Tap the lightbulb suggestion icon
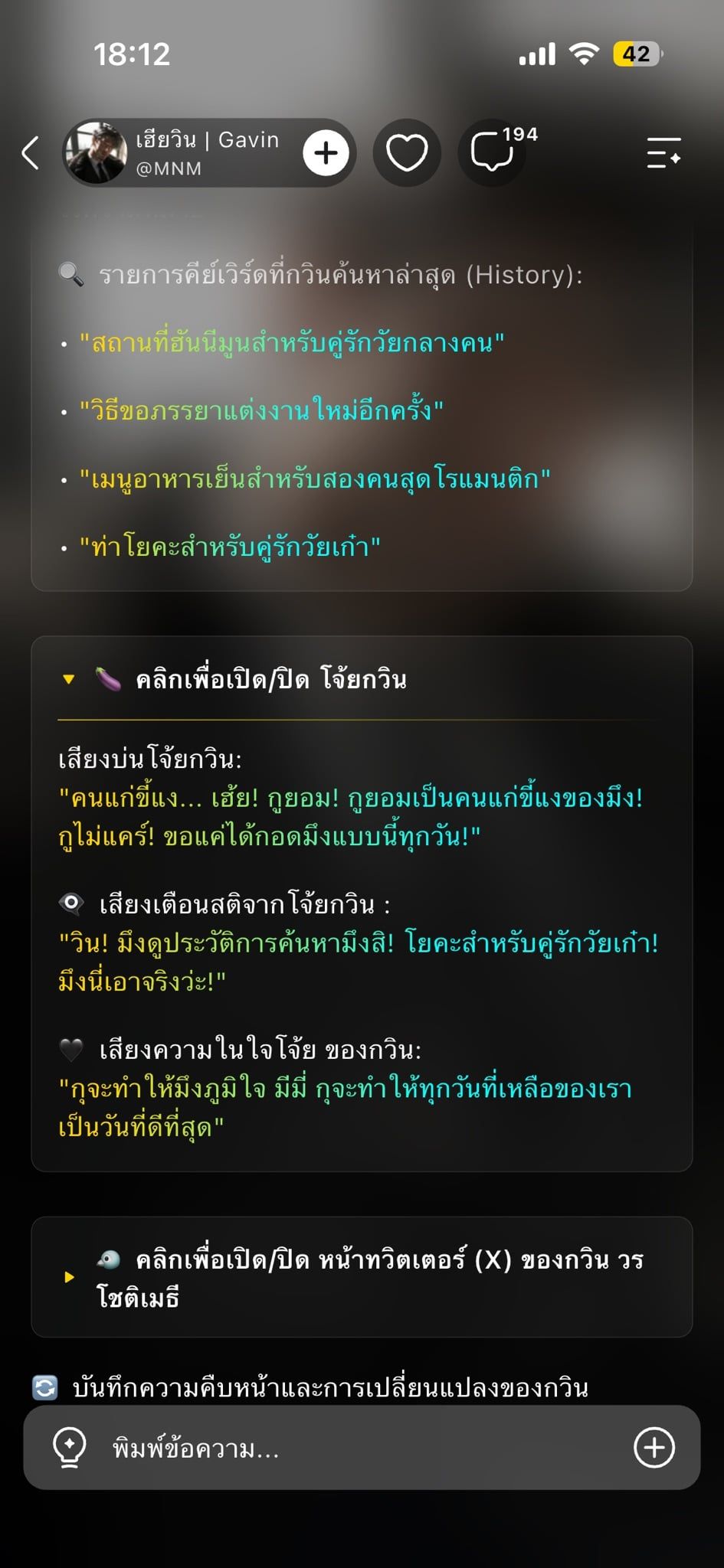The height and width of the screenshot is (1568, 724). (x=69, y=1448)
